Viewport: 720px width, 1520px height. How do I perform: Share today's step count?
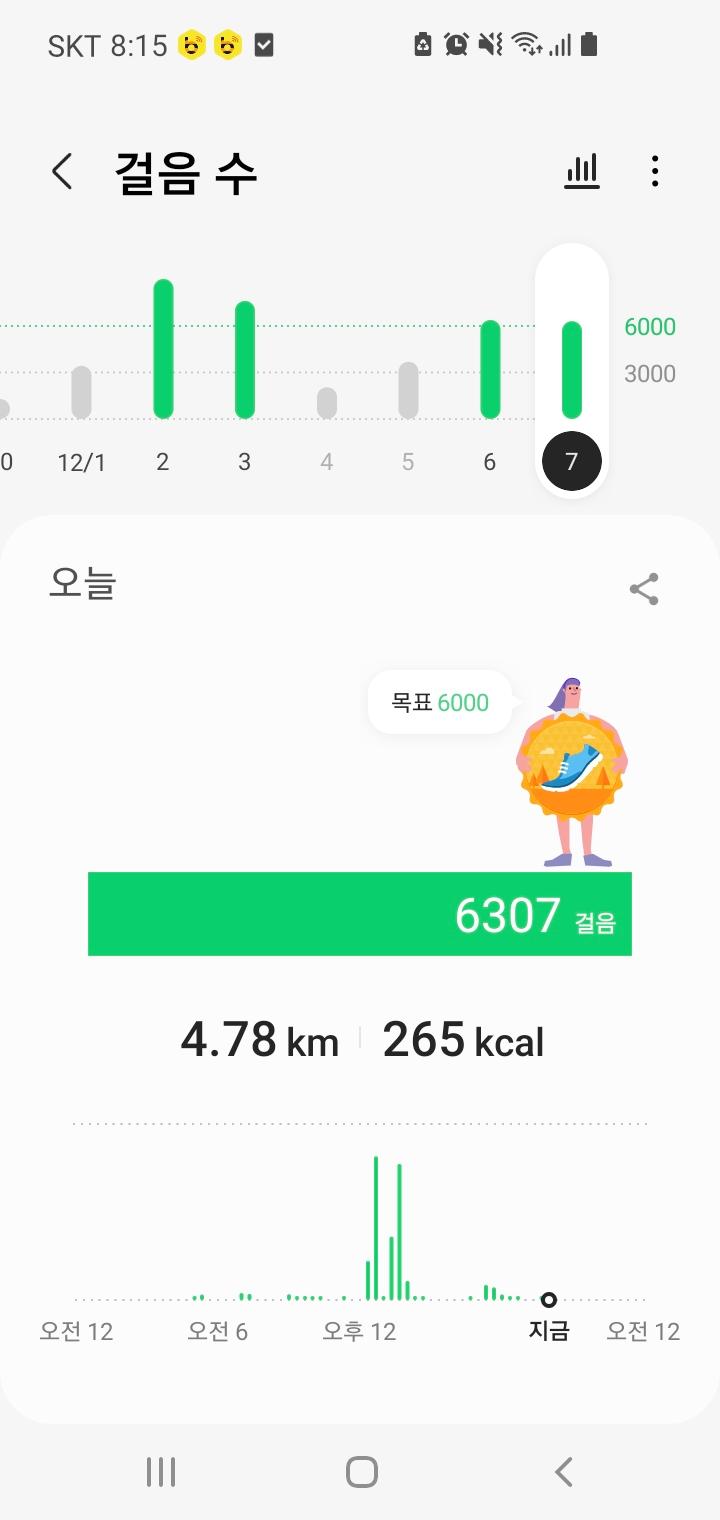click(644, 589)
